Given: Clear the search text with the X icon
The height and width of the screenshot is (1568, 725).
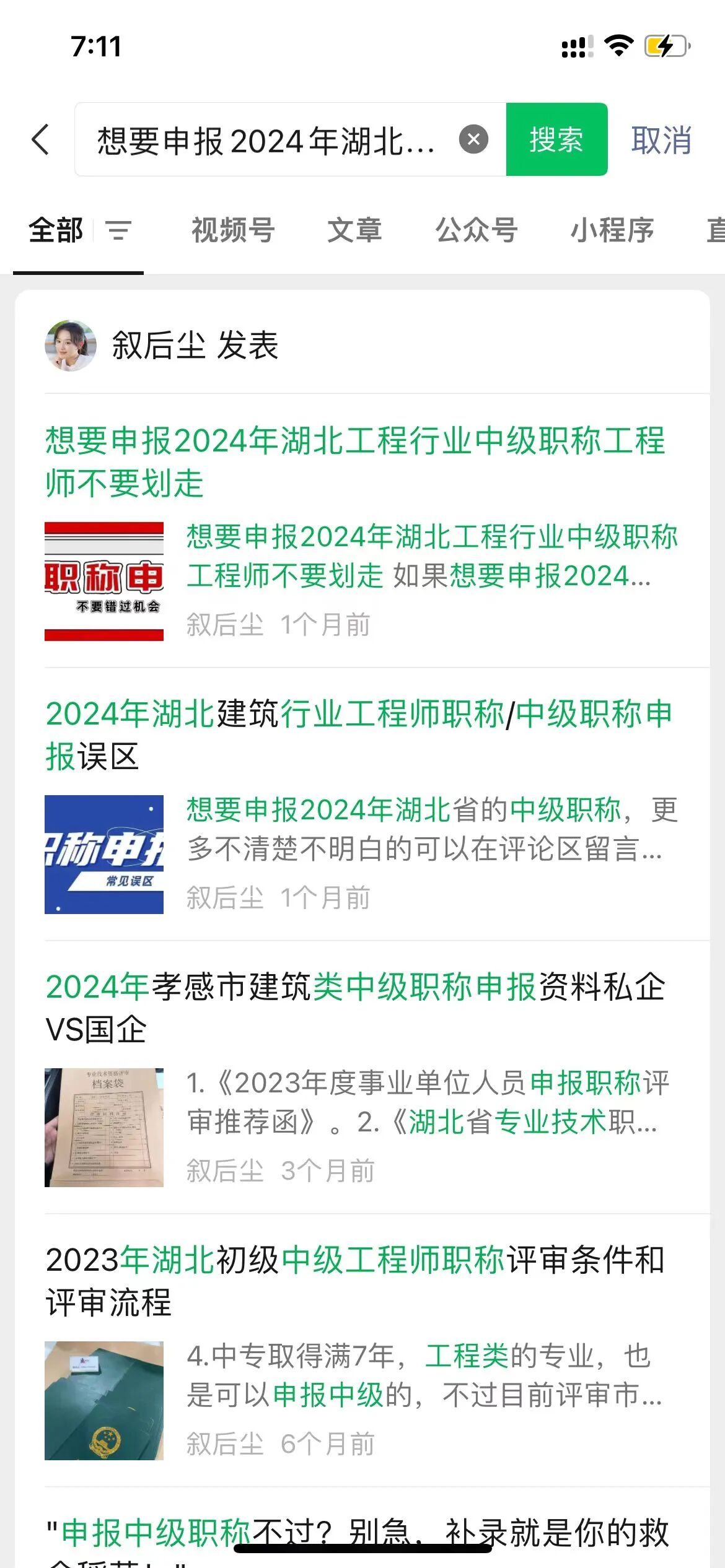Looking at the screenshot, I should (473, 139).
